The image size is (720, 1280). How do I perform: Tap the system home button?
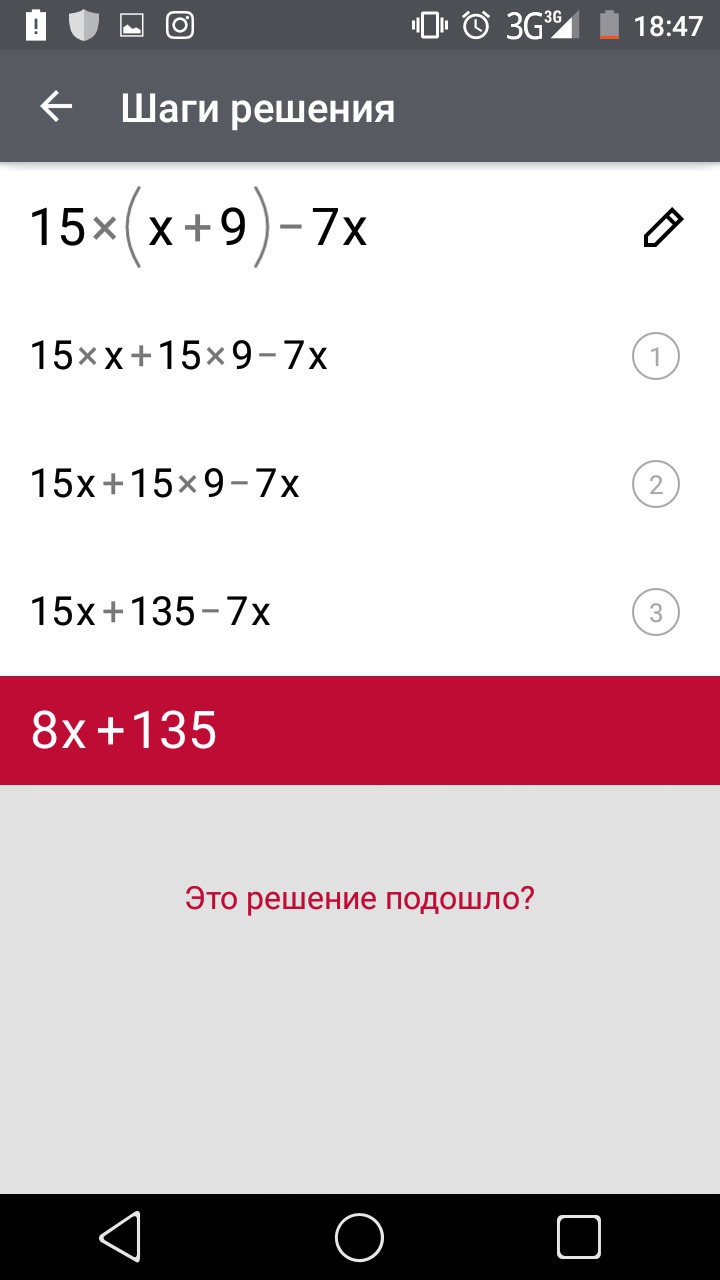pyautogui.click(x=360, y=1238)
